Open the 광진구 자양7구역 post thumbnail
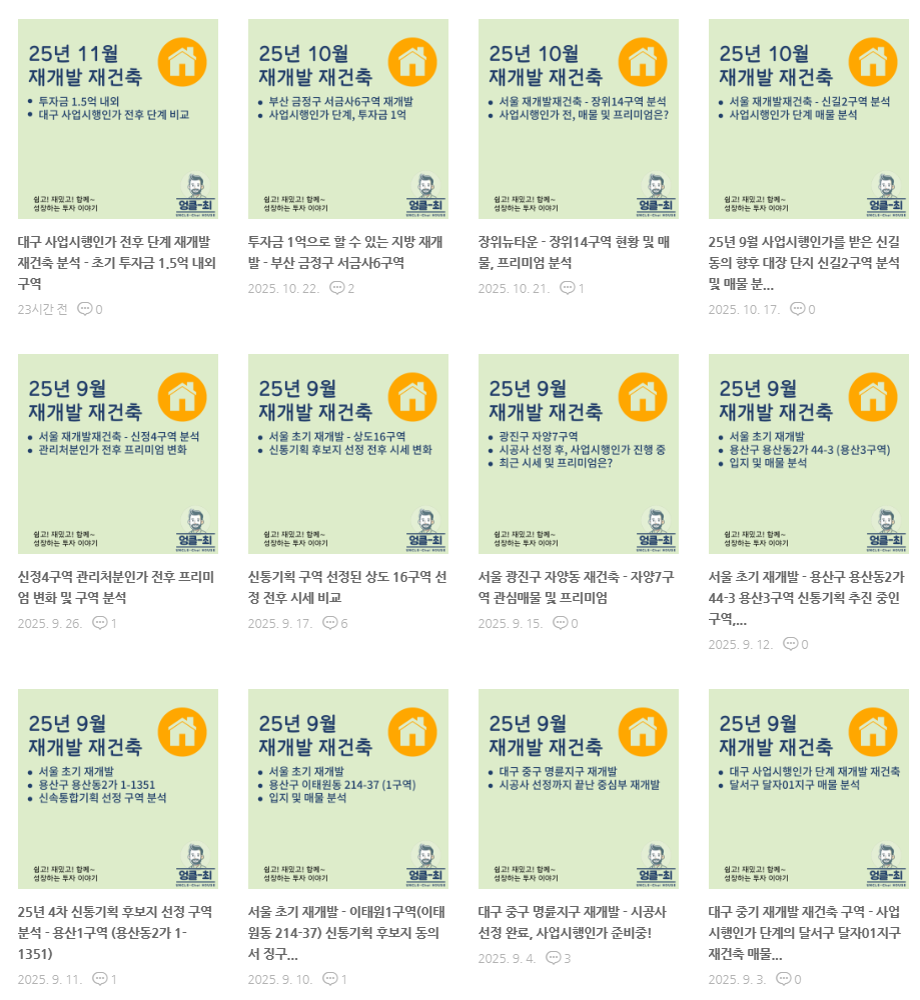Screen dimensions: 920x1000 click(578, 453)
